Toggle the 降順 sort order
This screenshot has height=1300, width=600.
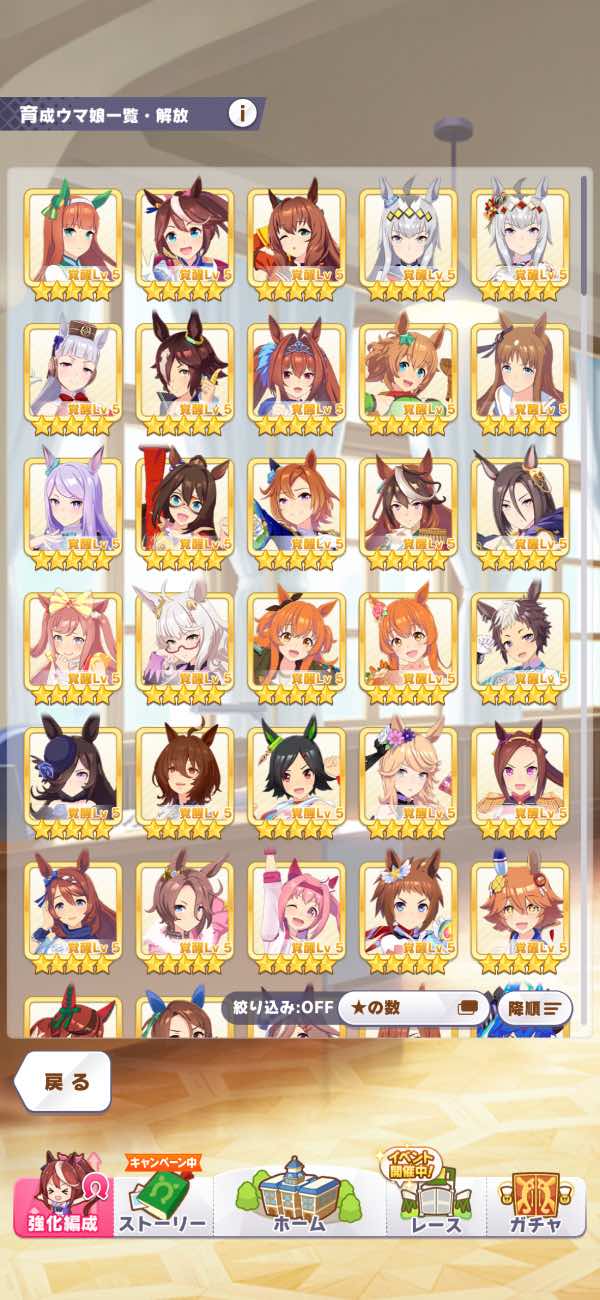533,1008
